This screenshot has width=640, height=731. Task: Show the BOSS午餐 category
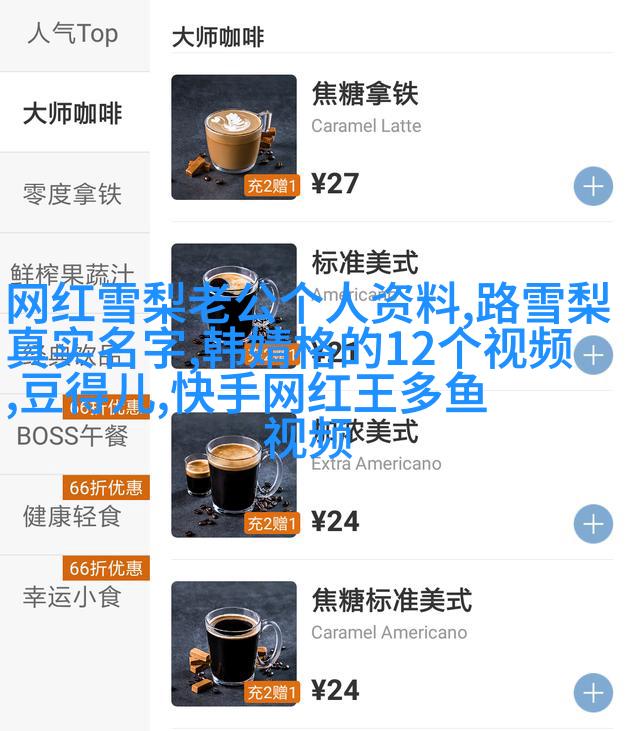click(72, 435)
